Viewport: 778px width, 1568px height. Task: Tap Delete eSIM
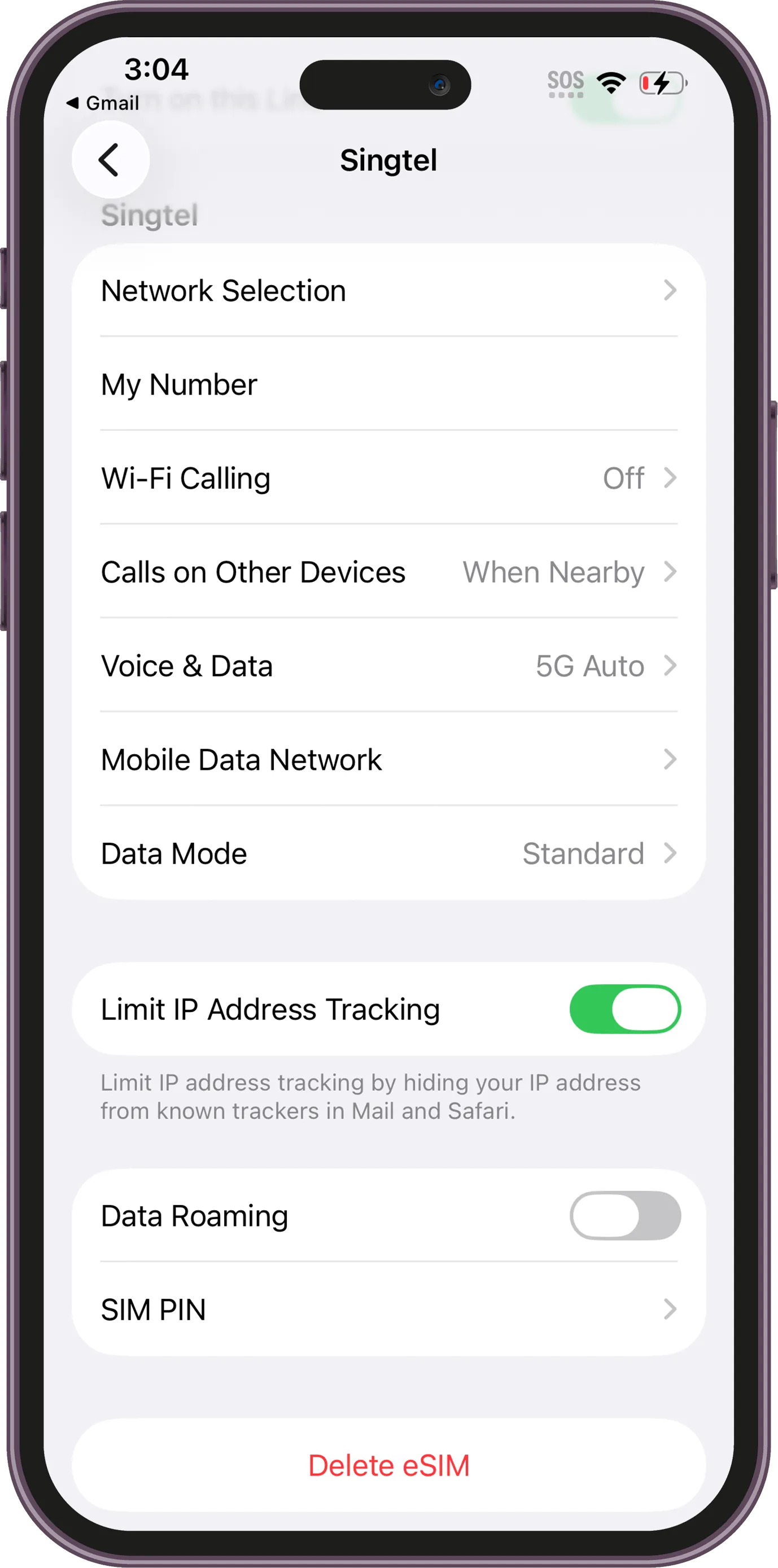[388, 1465]
